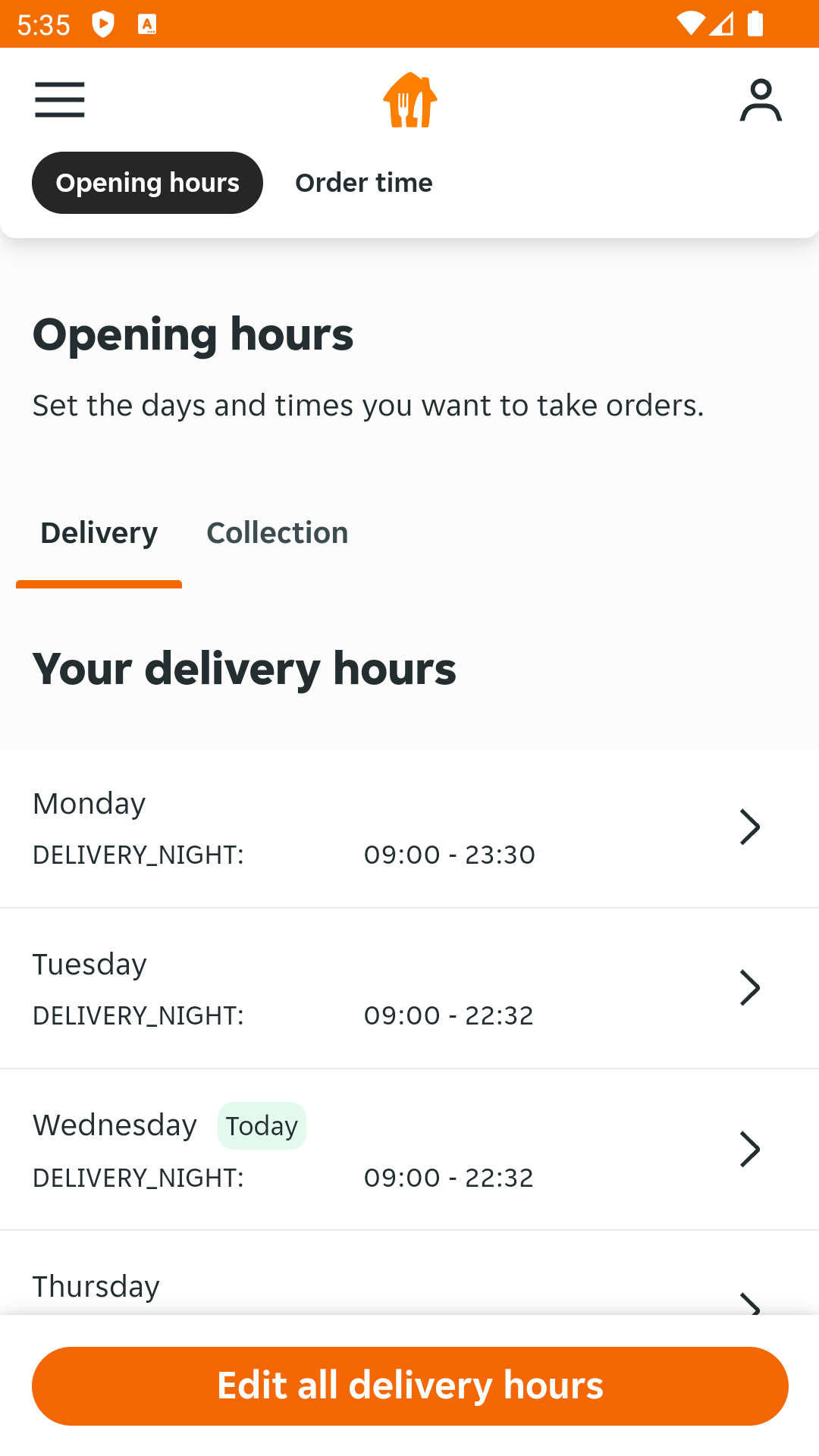This screenshot has width=819, height=1456.
Task: Select the Delivery tab
Action: [x=99, y=533]
